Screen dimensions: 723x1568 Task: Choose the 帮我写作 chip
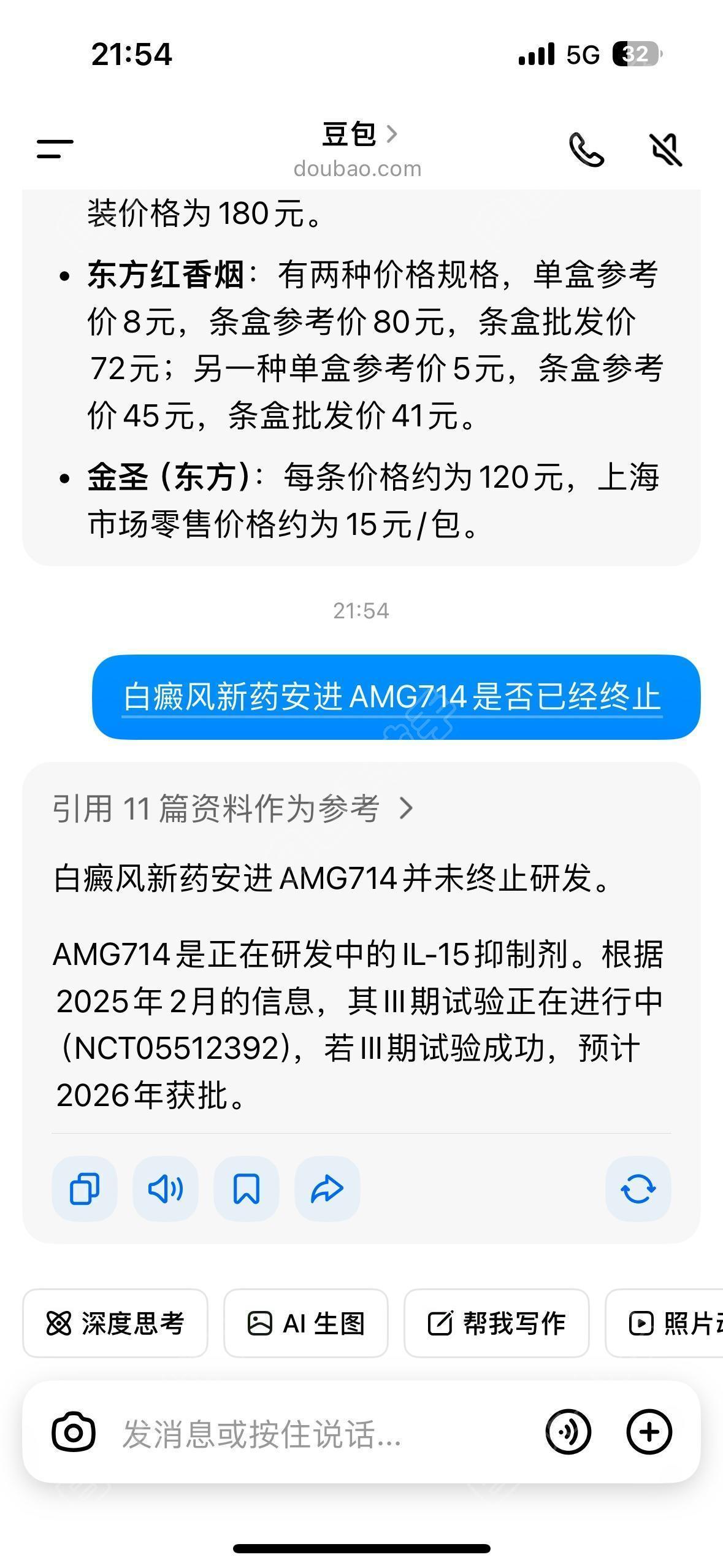coord(497,1323)
